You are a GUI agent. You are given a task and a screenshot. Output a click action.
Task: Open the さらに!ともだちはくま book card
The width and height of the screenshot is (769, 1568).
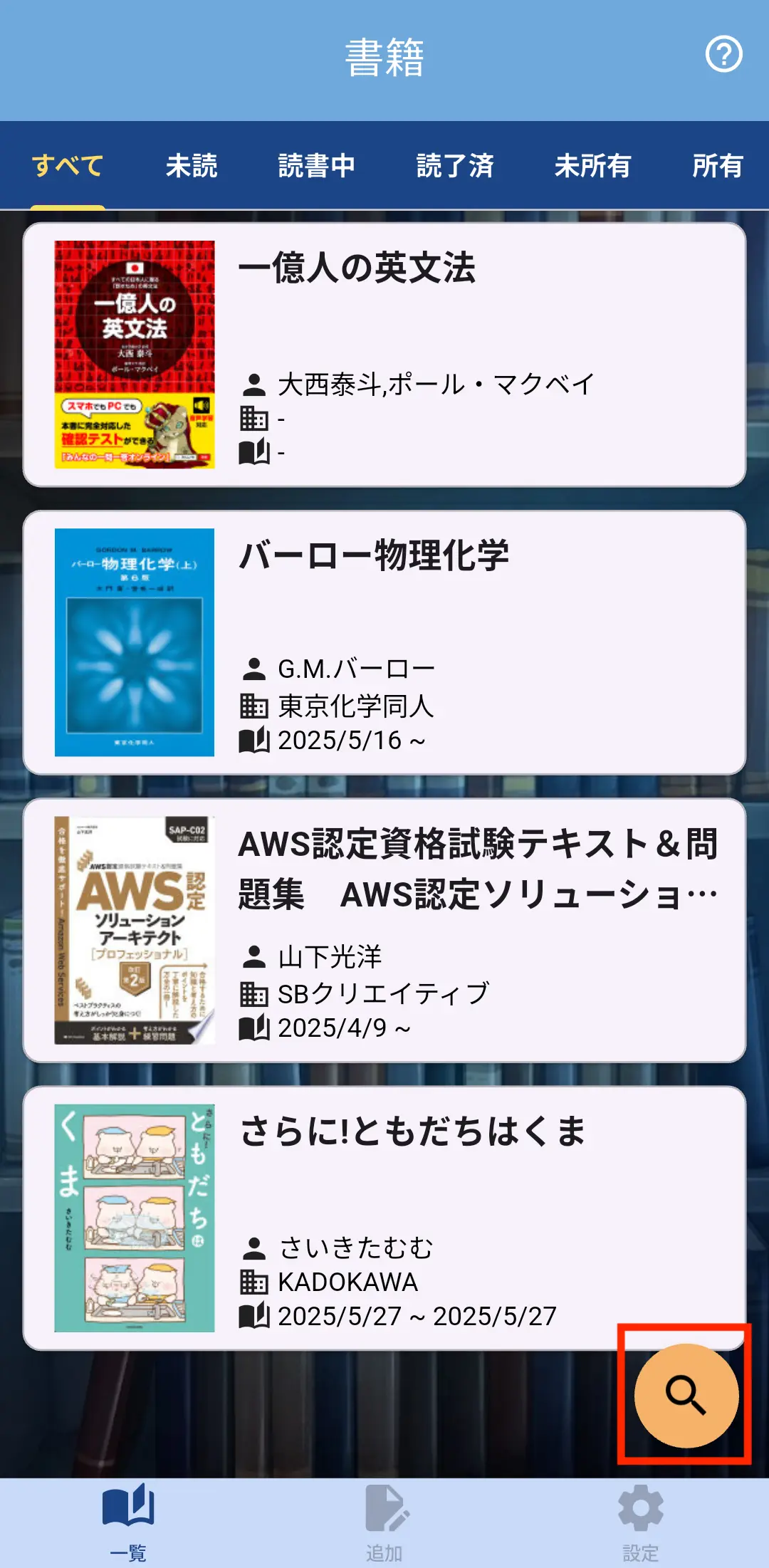point(384,1218)
